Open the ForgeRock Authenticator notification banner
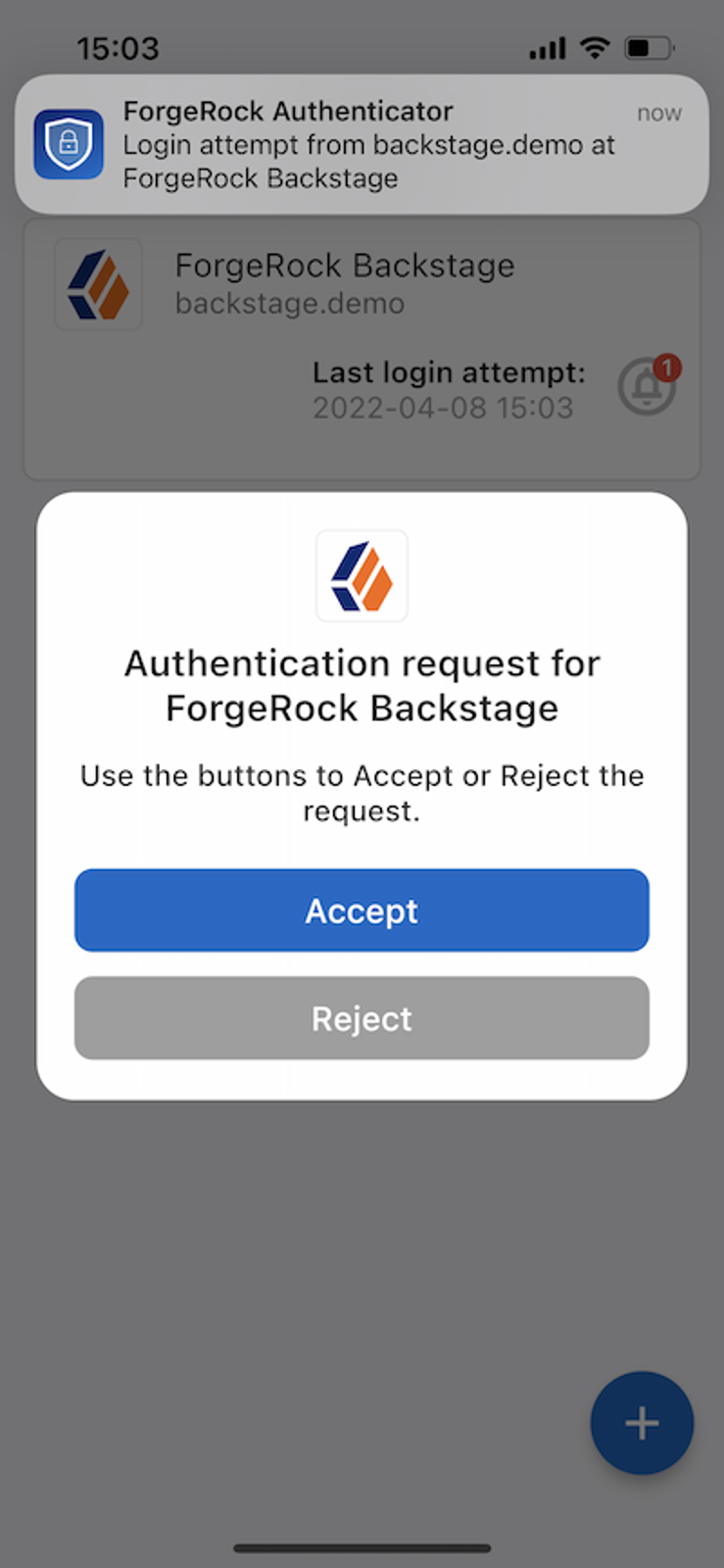The width and height of the screenshot is (724, 1568). (362, 144)
